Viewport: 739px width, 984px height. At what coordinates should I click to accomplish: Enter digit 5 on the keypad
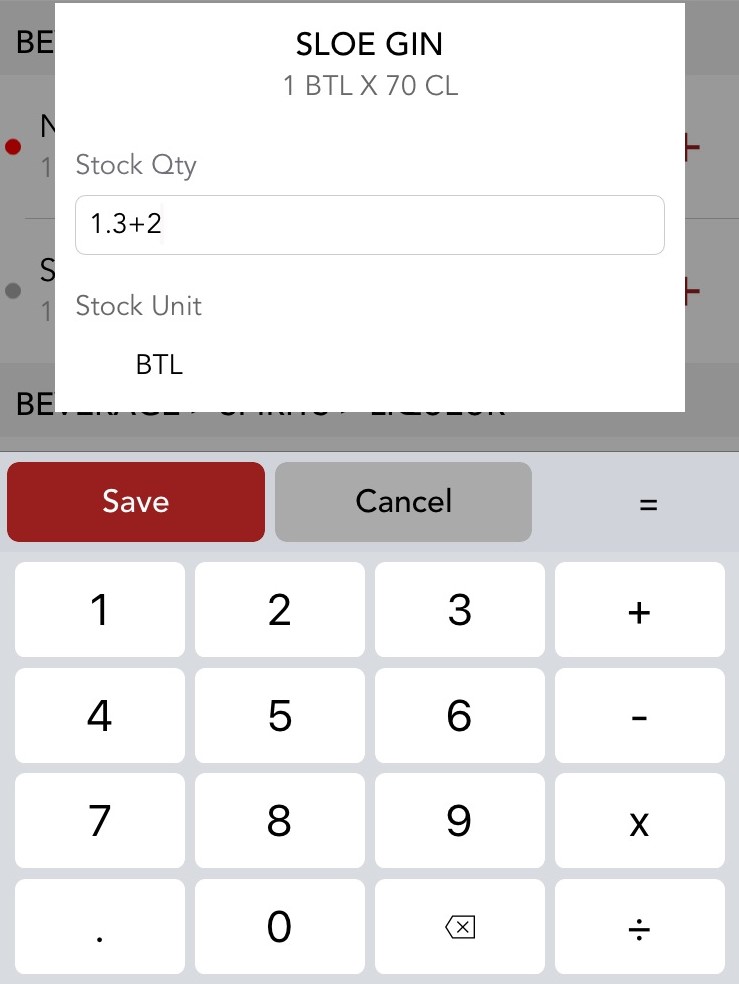[x=280, y=716]
